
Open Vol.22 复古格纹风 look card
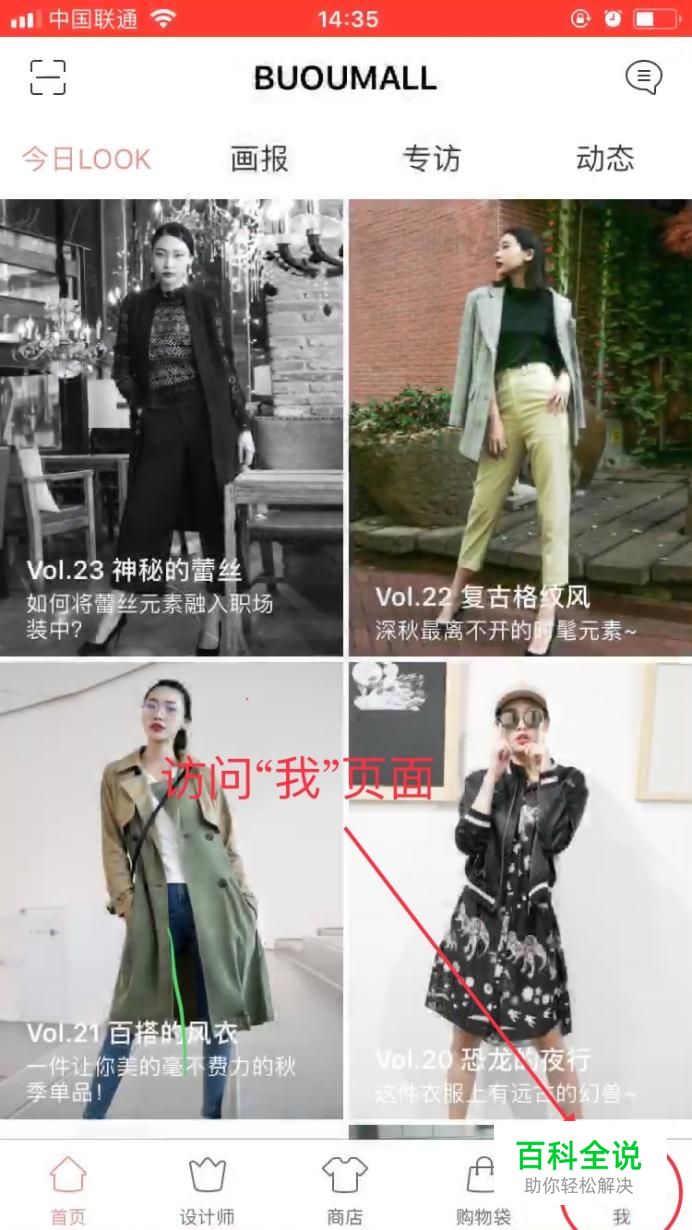pyautogui.click(x=520, y=427)
